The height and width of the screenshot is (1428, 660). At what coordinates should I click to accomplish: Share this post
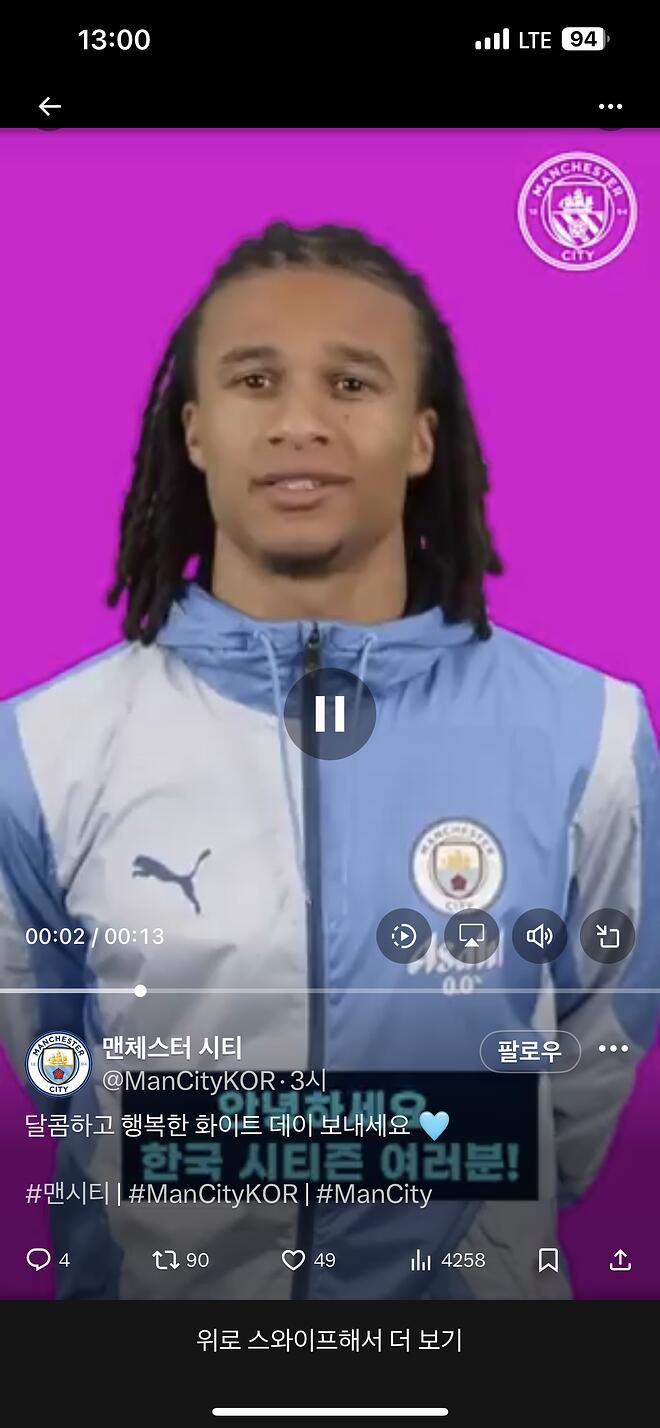pyautogui.click(x=620, y=1260)
